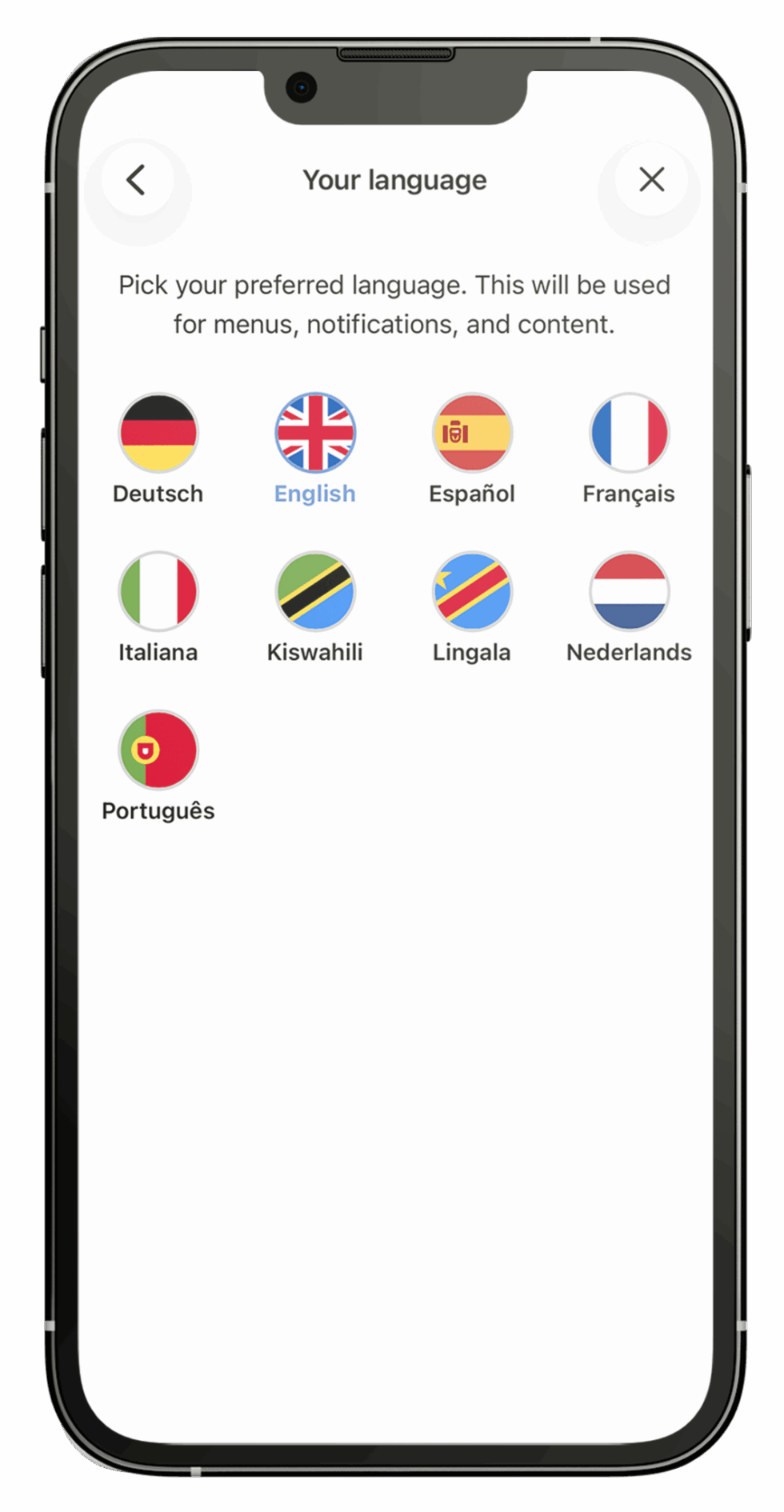Tap the Lingala flag option

[x=472, y=591]
